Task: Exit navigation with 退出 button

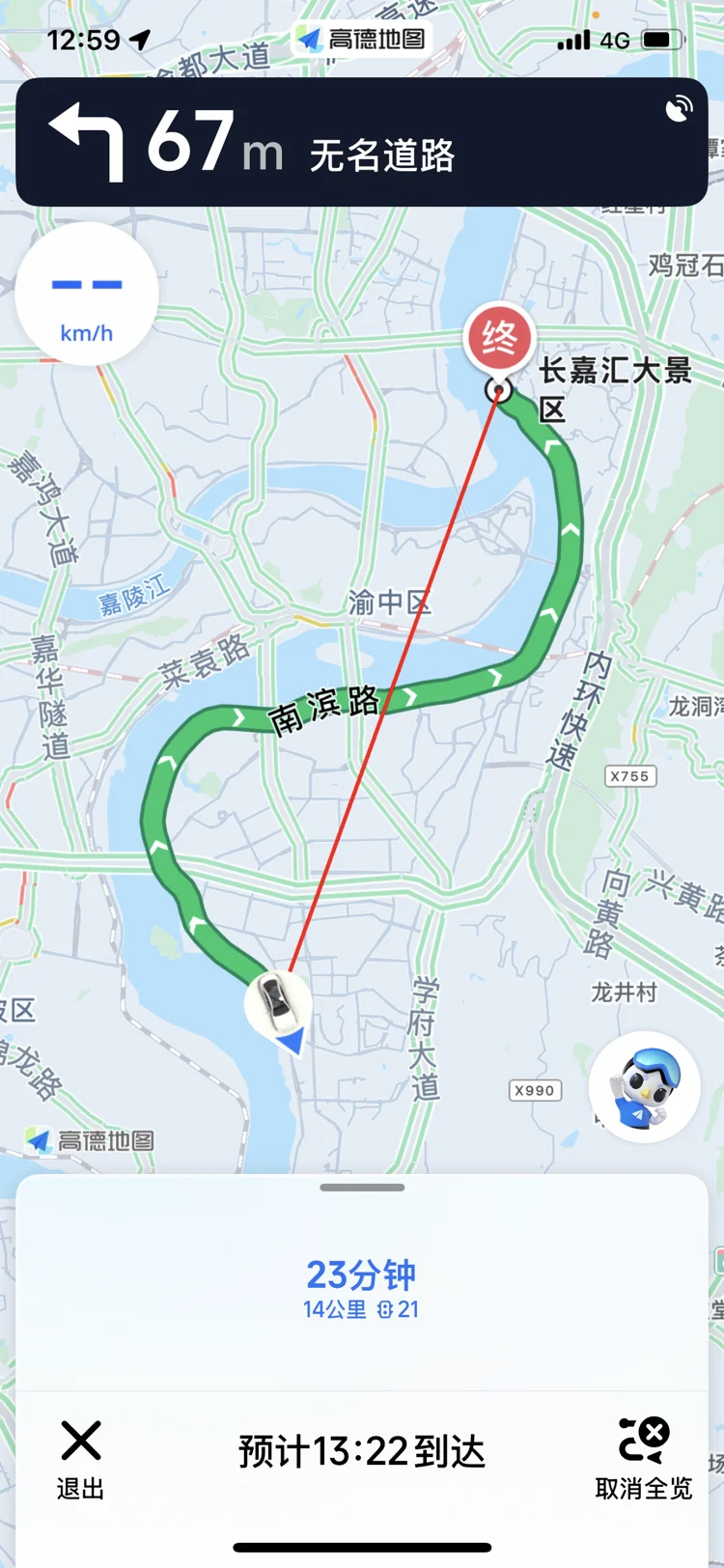Action: pyautogui.click(x=81, y=1459)
